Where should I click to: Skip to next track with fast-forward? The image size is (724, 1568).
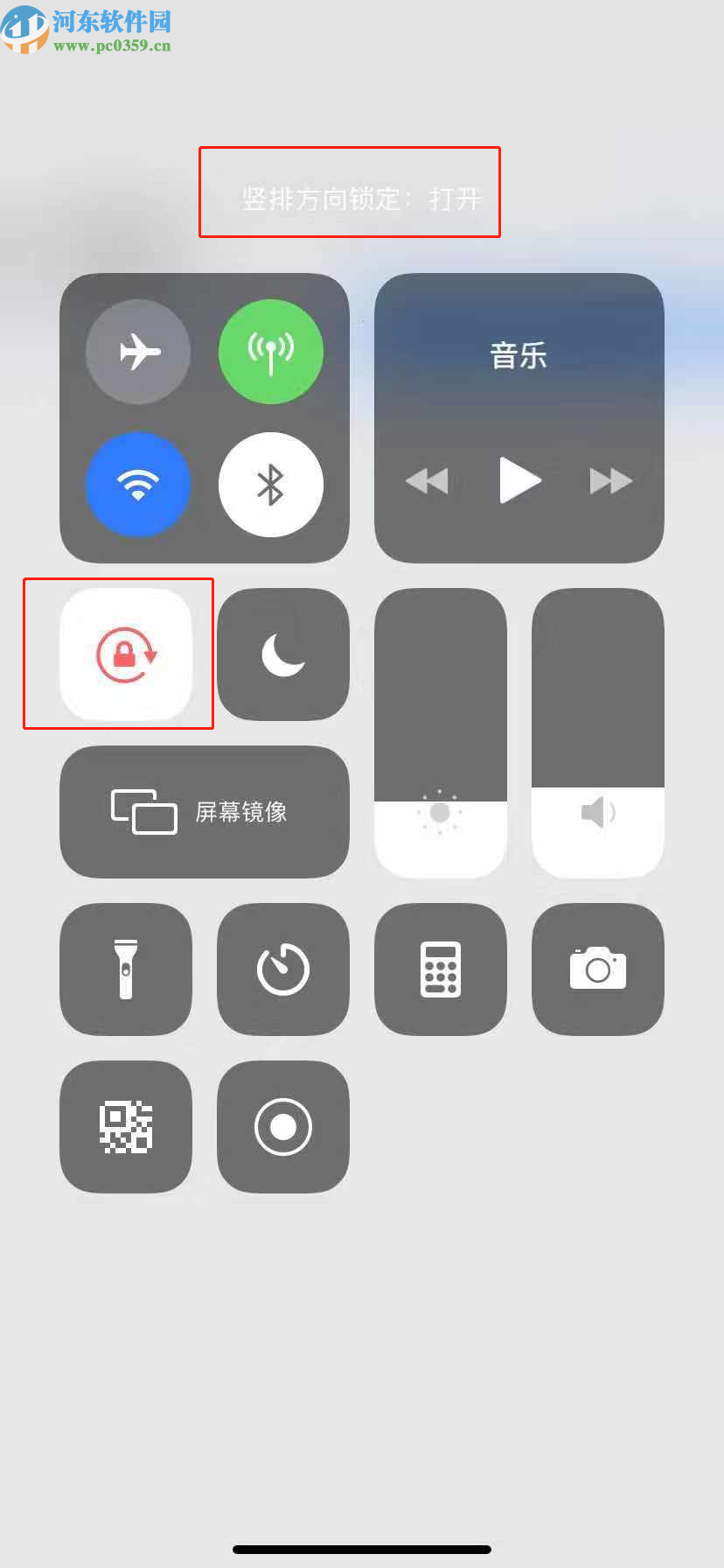pos(609,479)
